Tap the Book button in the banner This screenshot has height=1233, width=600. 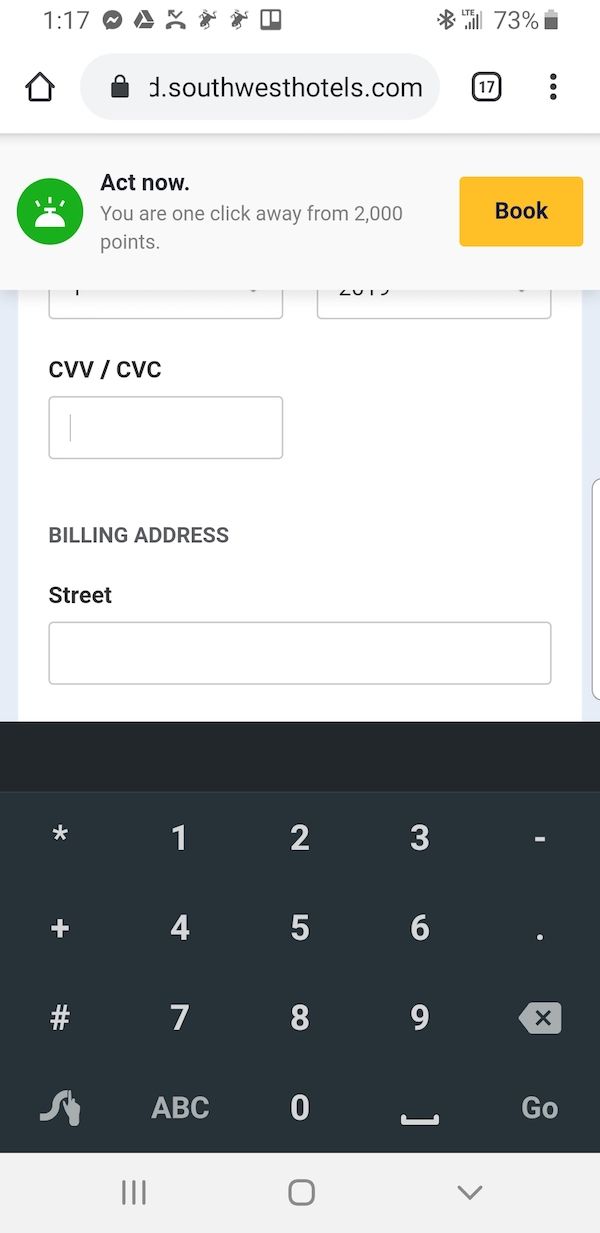[521, 211]
